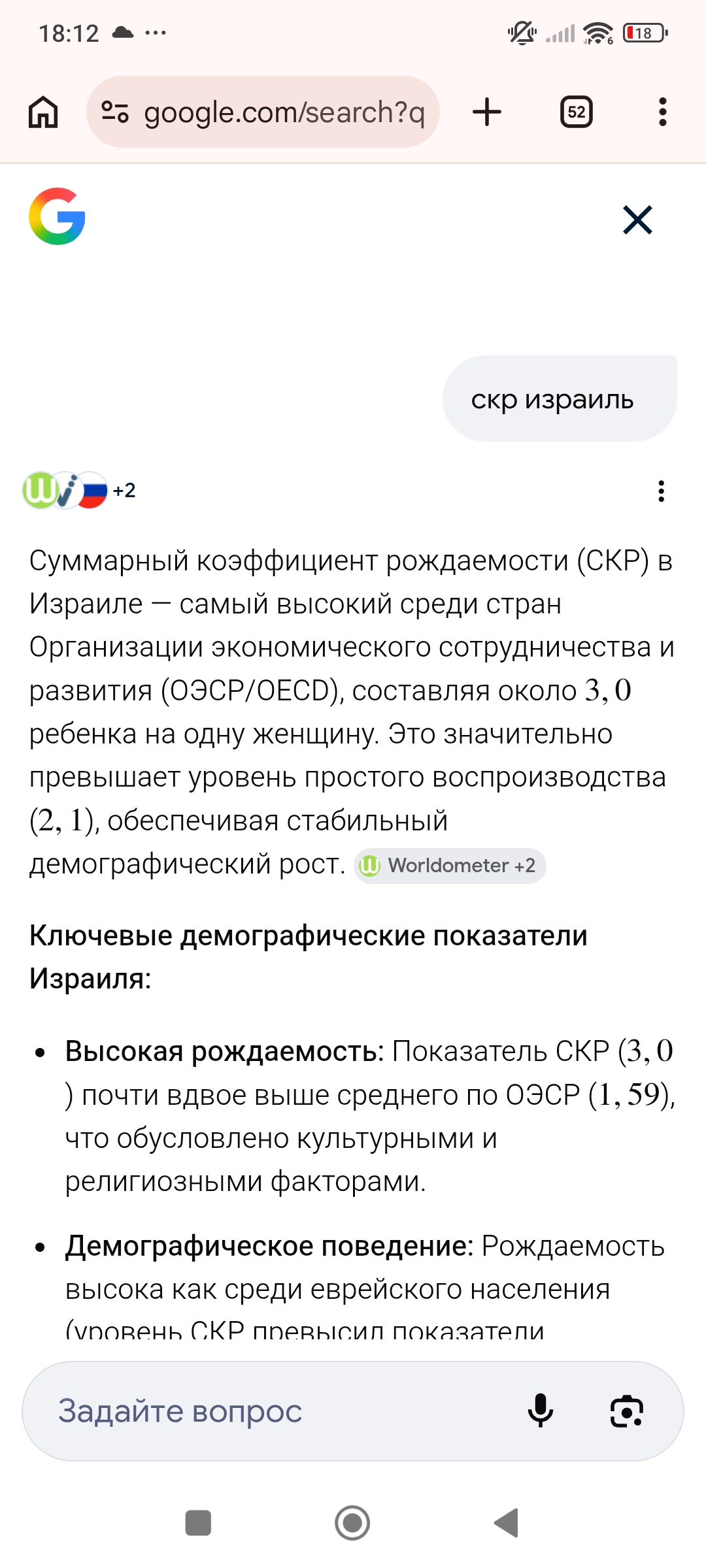
Task: Open the Chrome overflow menu
Action: 662,112
